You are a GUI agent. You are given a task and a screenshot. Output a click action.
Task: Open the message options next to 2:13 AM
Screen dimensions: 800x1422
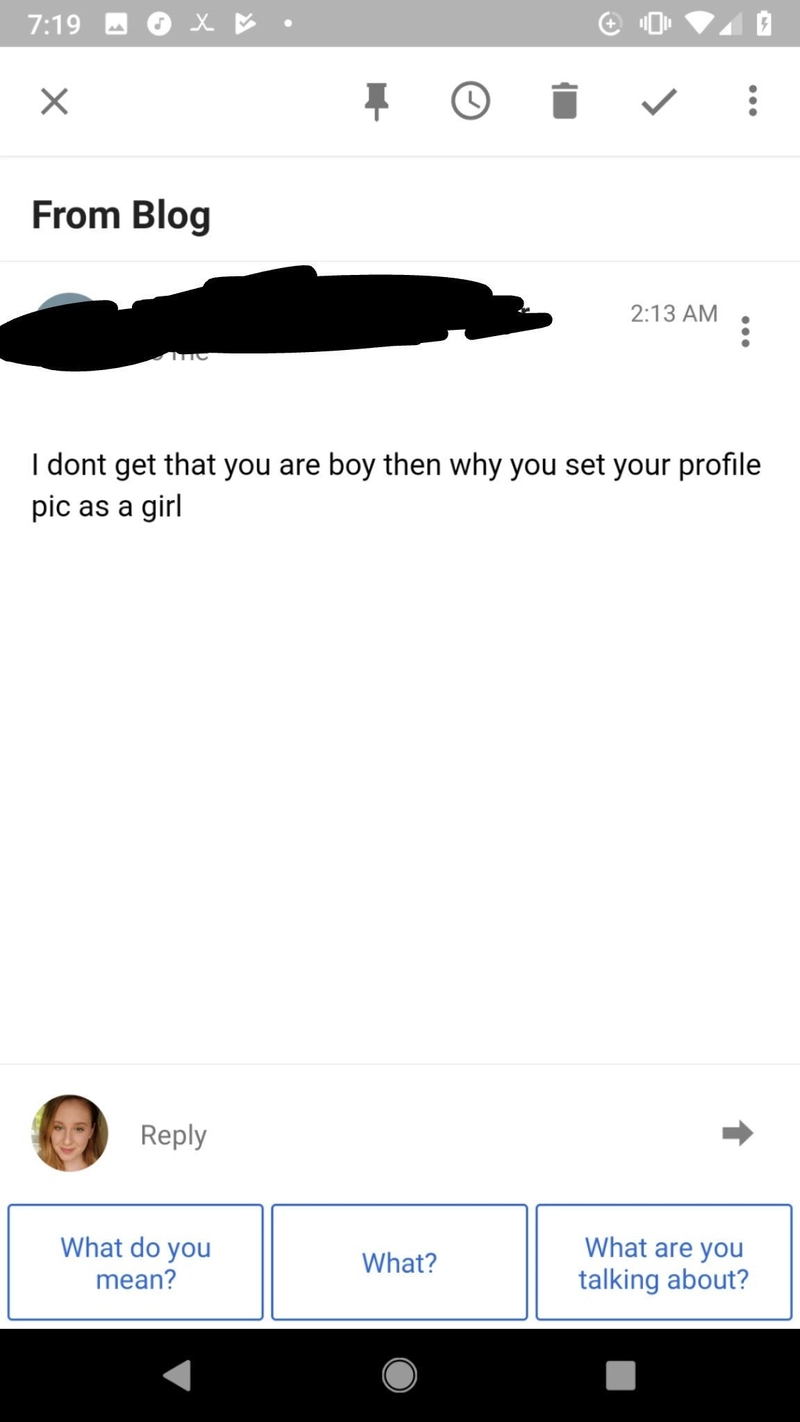745,331
